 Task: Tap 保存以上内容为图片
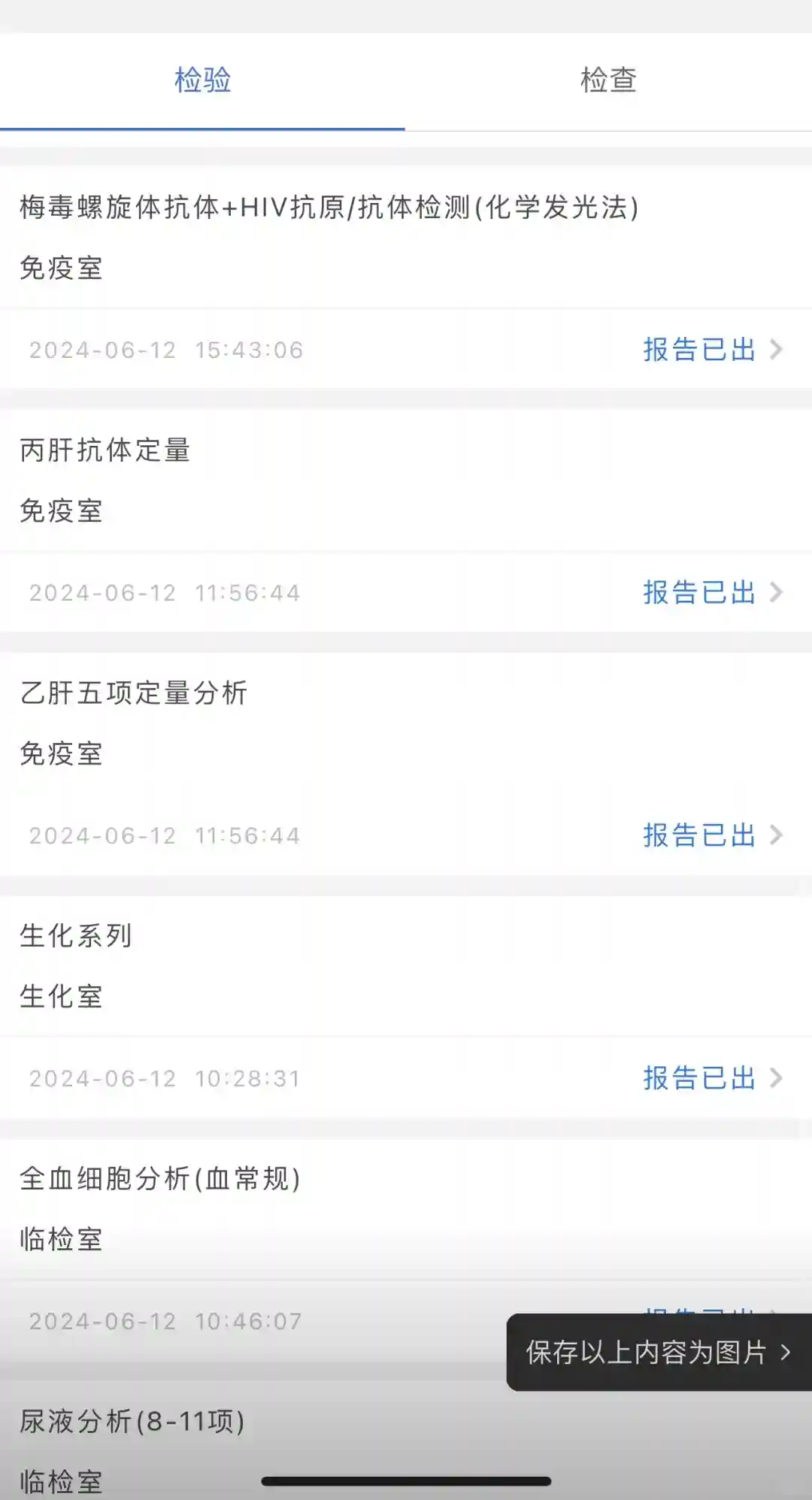click(x=657, y=1353)
